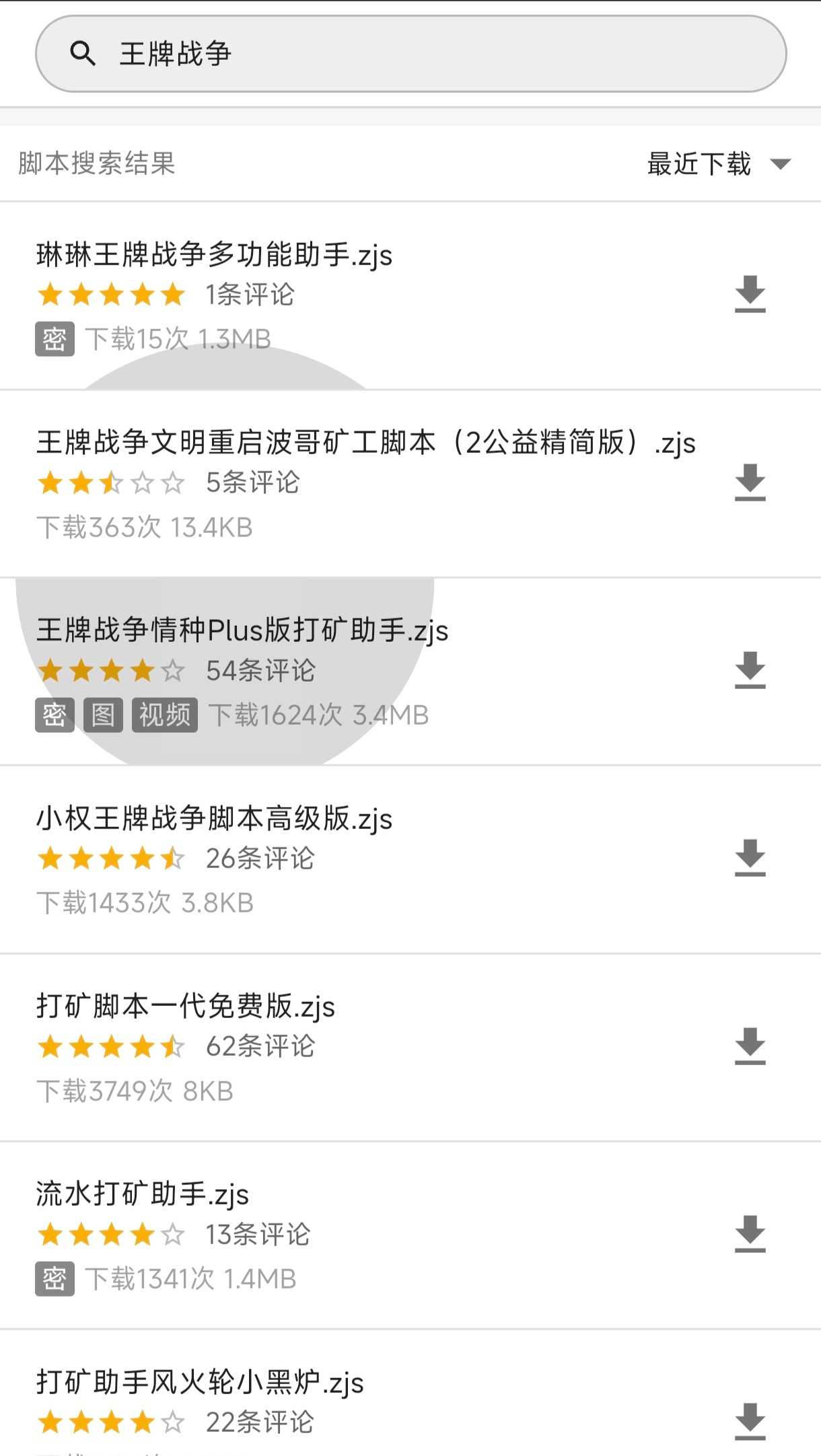Download 情种Plus版打矿助手.zjs script

(750, 670)
